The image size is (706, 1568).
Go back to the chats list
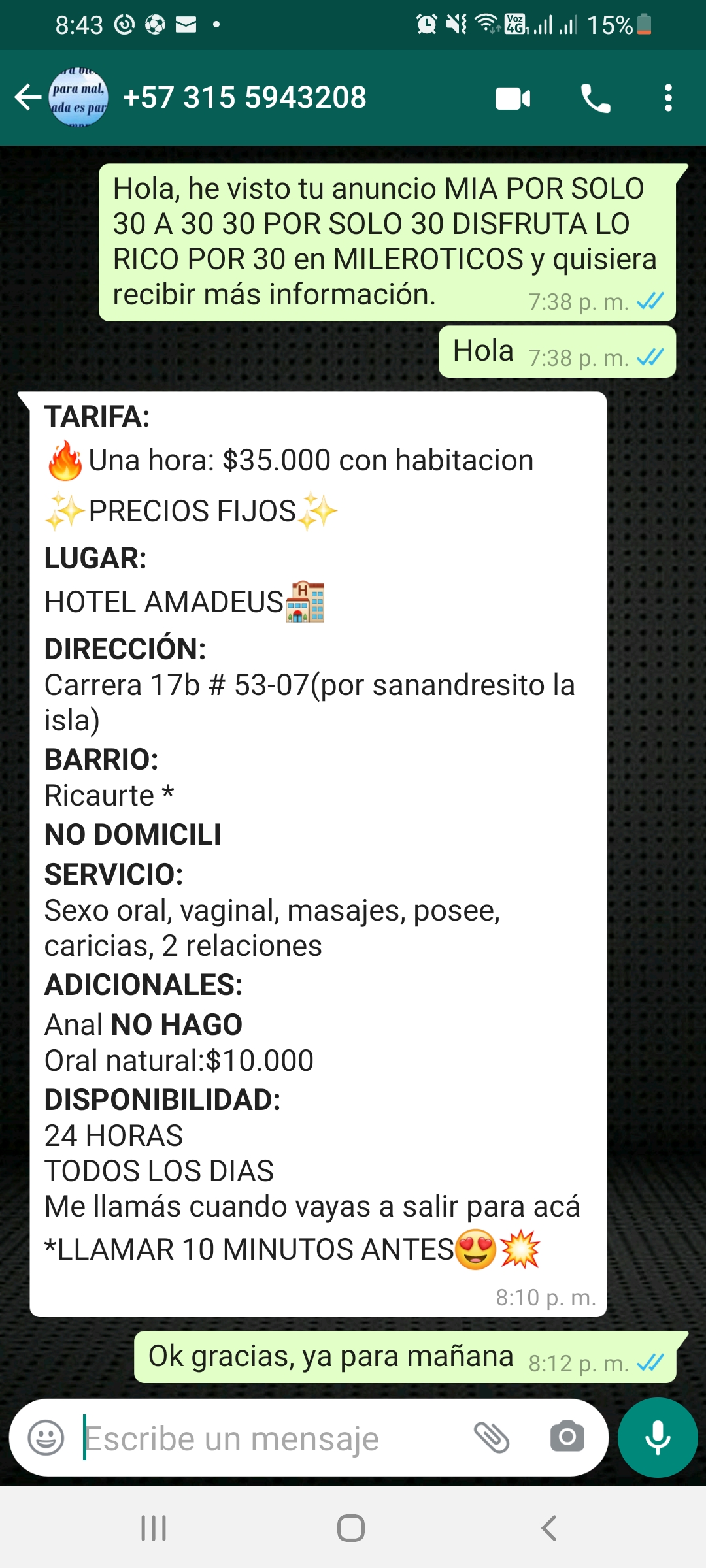pyautogui.click(x=27, y=98)
